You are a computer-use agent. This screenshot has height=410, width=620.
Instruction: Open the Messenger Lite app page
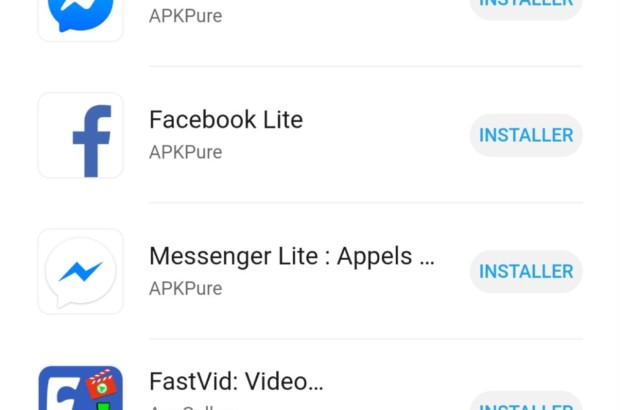(291, 257)
